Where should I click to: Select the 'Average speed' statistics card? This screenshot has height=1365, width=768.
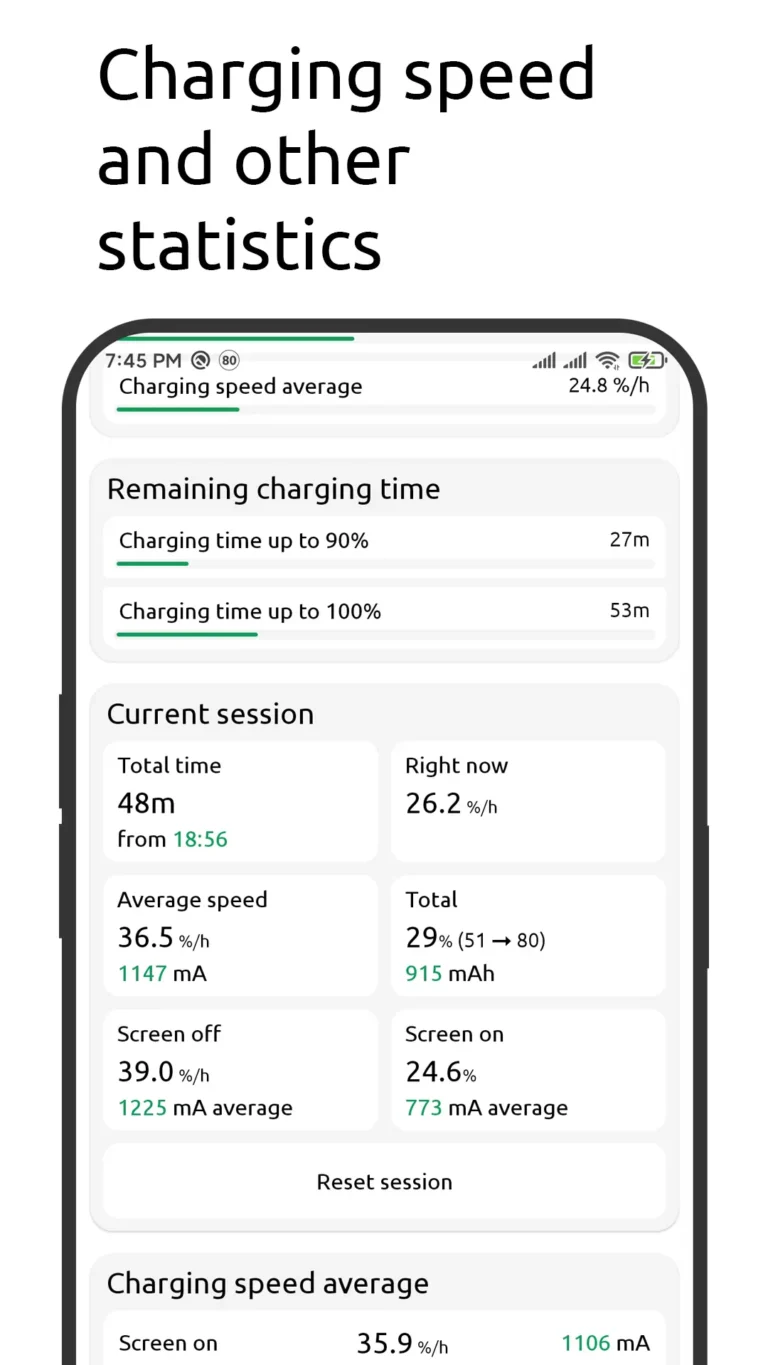tap(240, 936)
